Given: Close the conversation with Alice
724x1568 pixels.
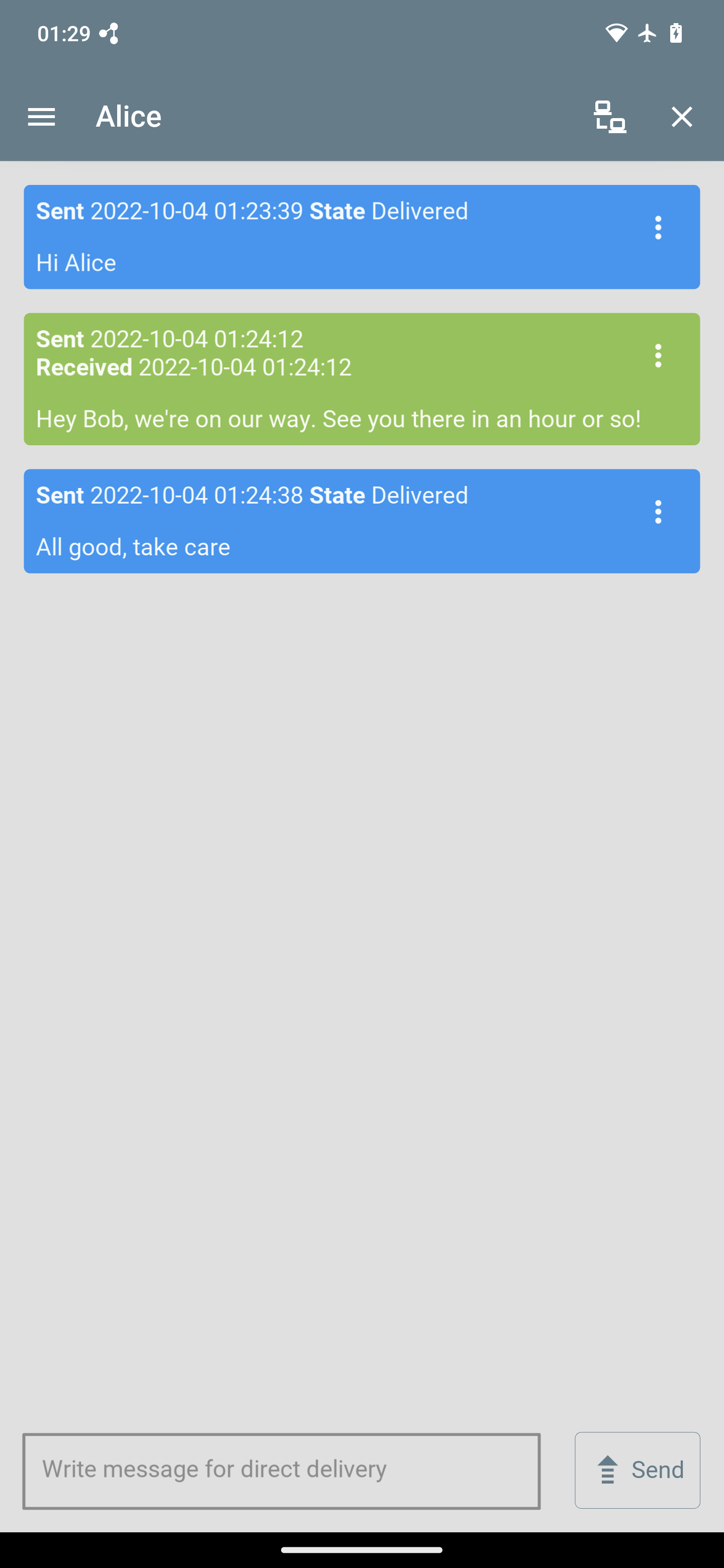Looking at the screenshot, I should click(681, 116).
